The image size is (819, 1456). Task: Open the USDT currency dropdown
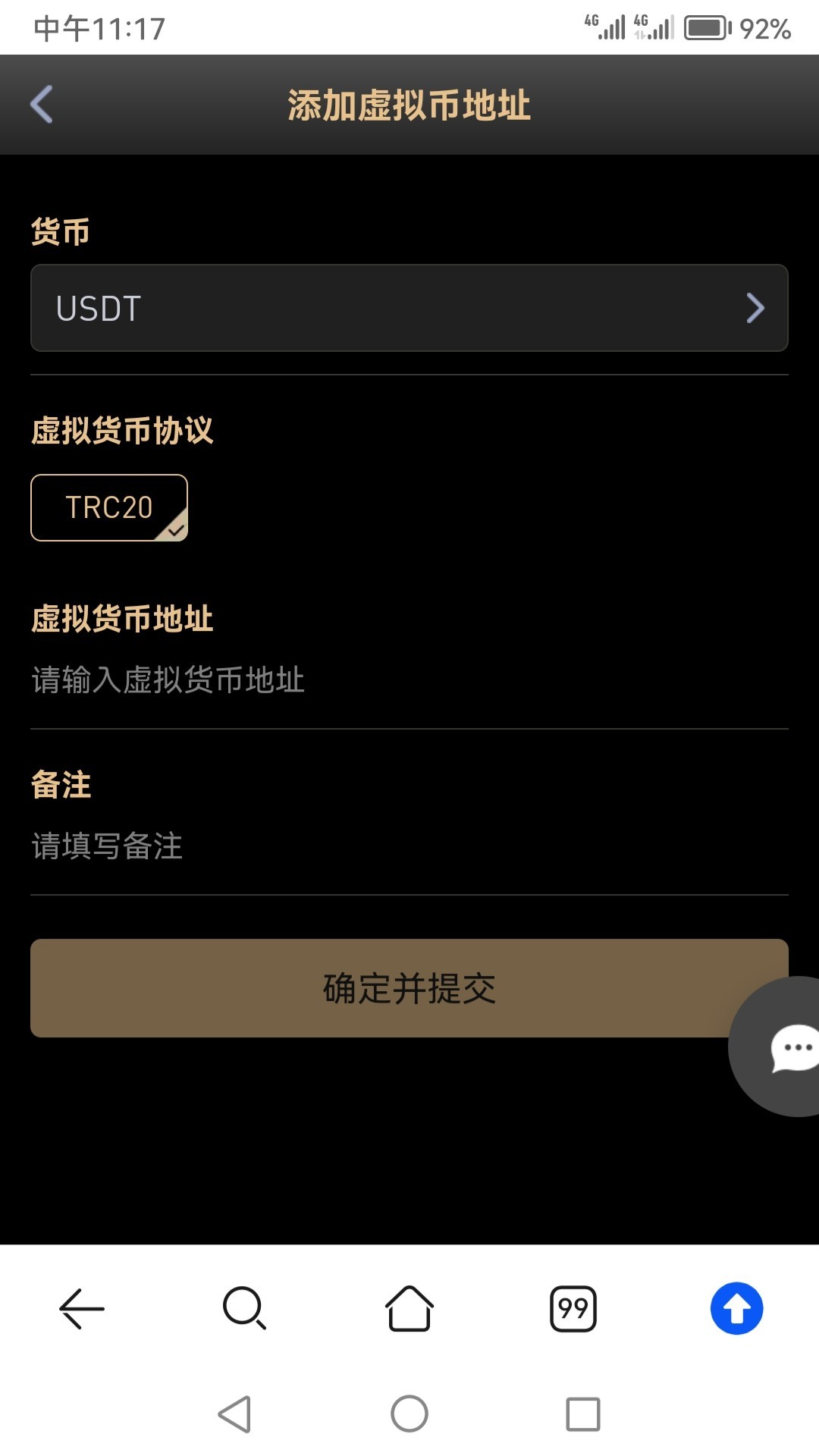[x=409, y=308]
